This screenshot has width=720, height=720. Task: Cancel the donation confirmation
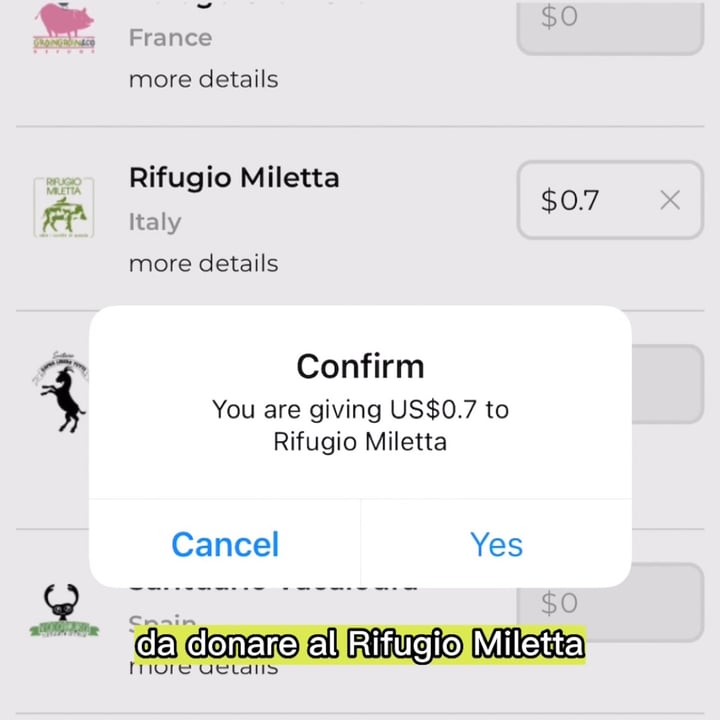(225, 544)
